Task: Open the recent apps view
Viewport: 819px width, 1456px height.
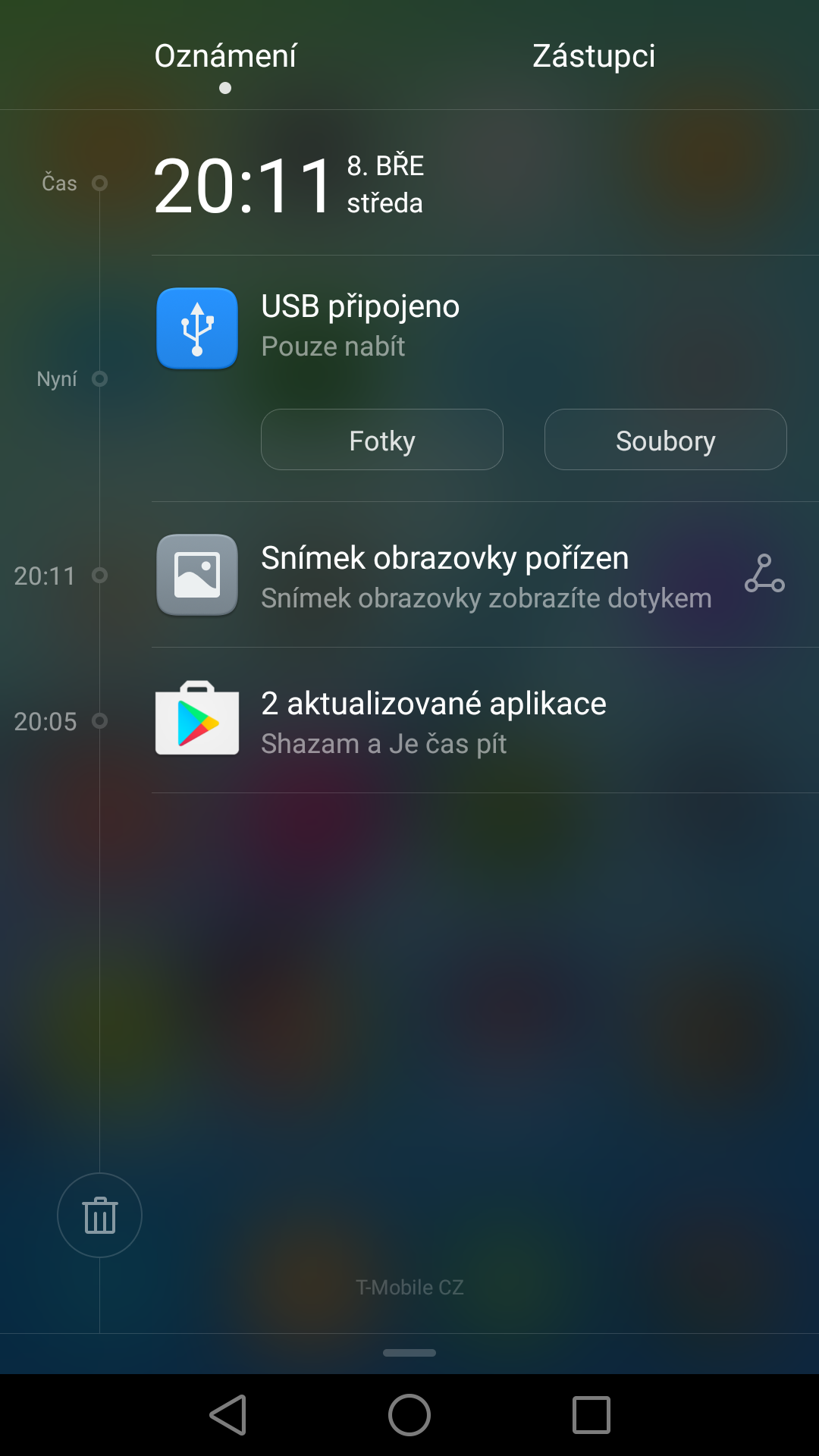Action: [x=591, y=1415]
